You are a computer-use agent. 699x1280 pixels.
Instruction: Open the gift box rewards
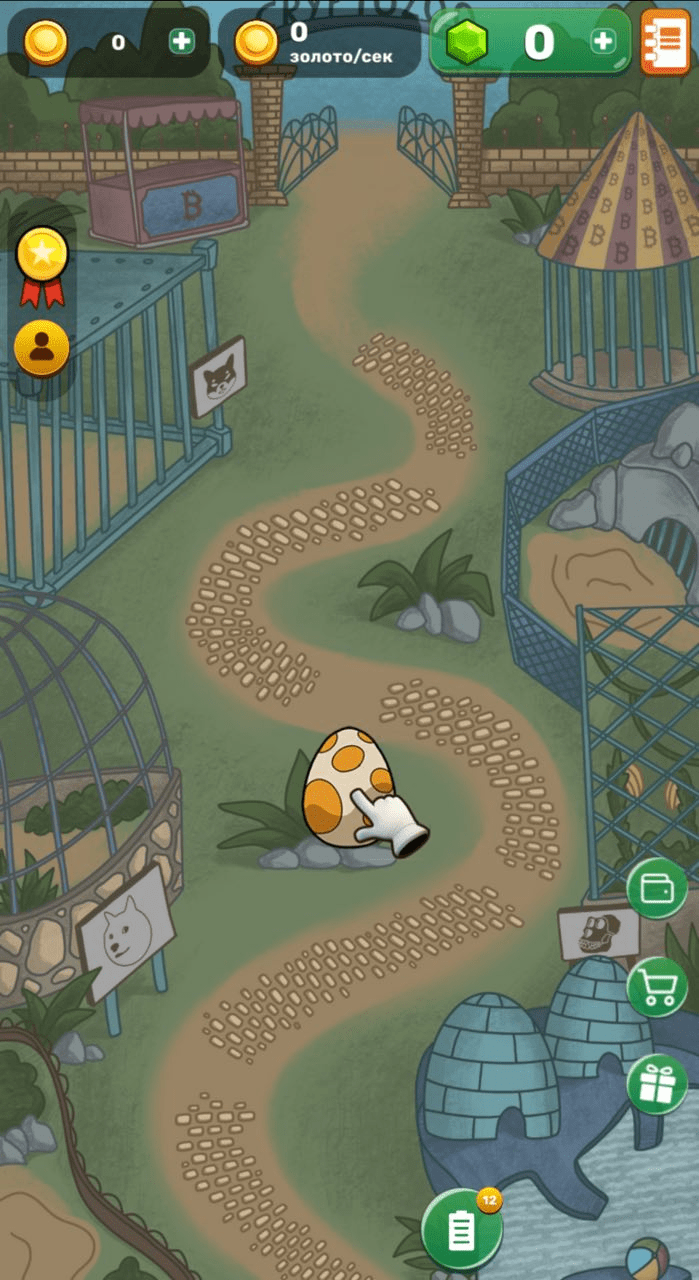657,1084
